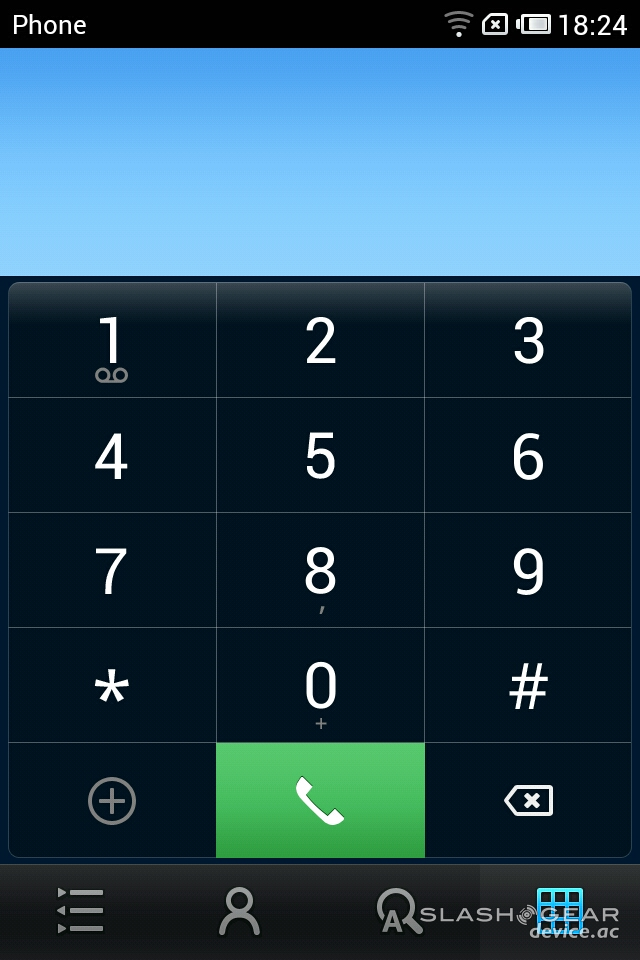The image size is (640, 960).
Task: Select the dial pad tab
Action: (560, 911)
